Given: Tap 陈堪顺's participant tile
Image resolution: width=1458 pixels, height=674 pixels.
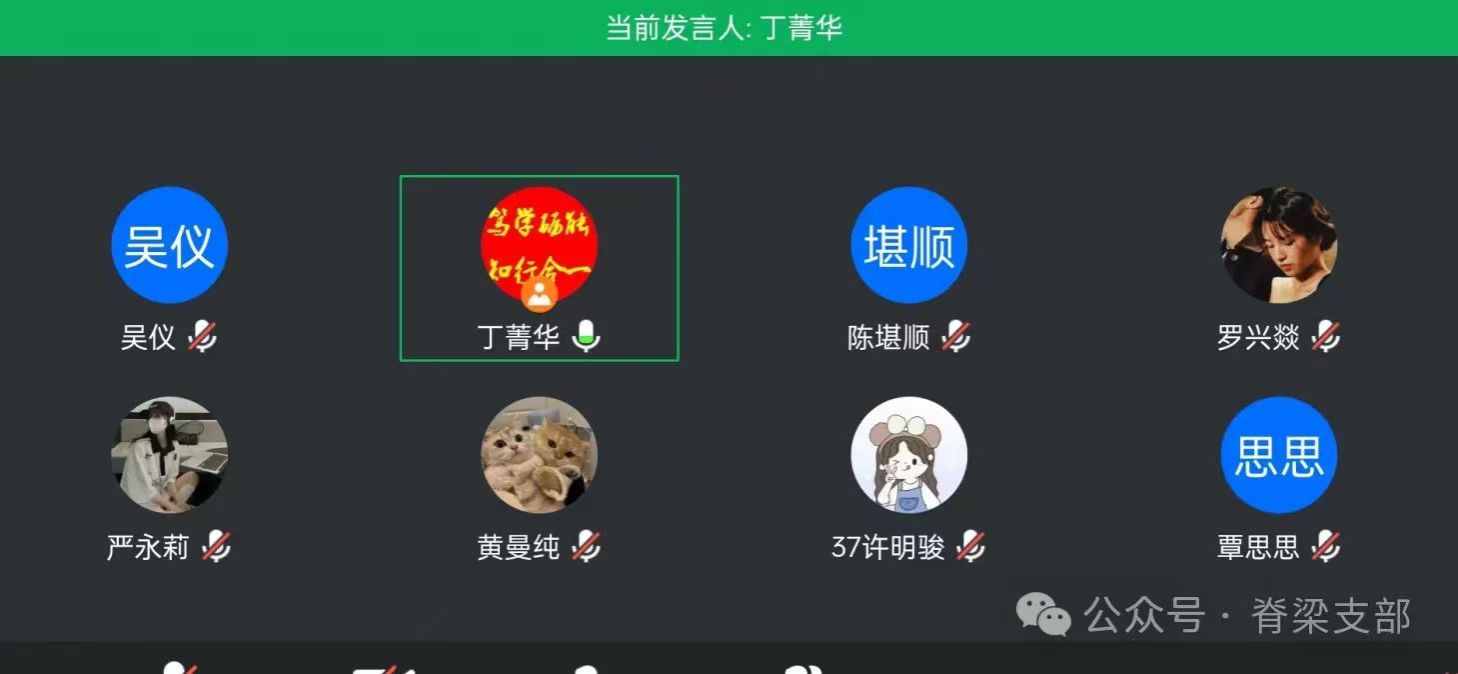Looking at the screenshot, I should tap(908, 246).
